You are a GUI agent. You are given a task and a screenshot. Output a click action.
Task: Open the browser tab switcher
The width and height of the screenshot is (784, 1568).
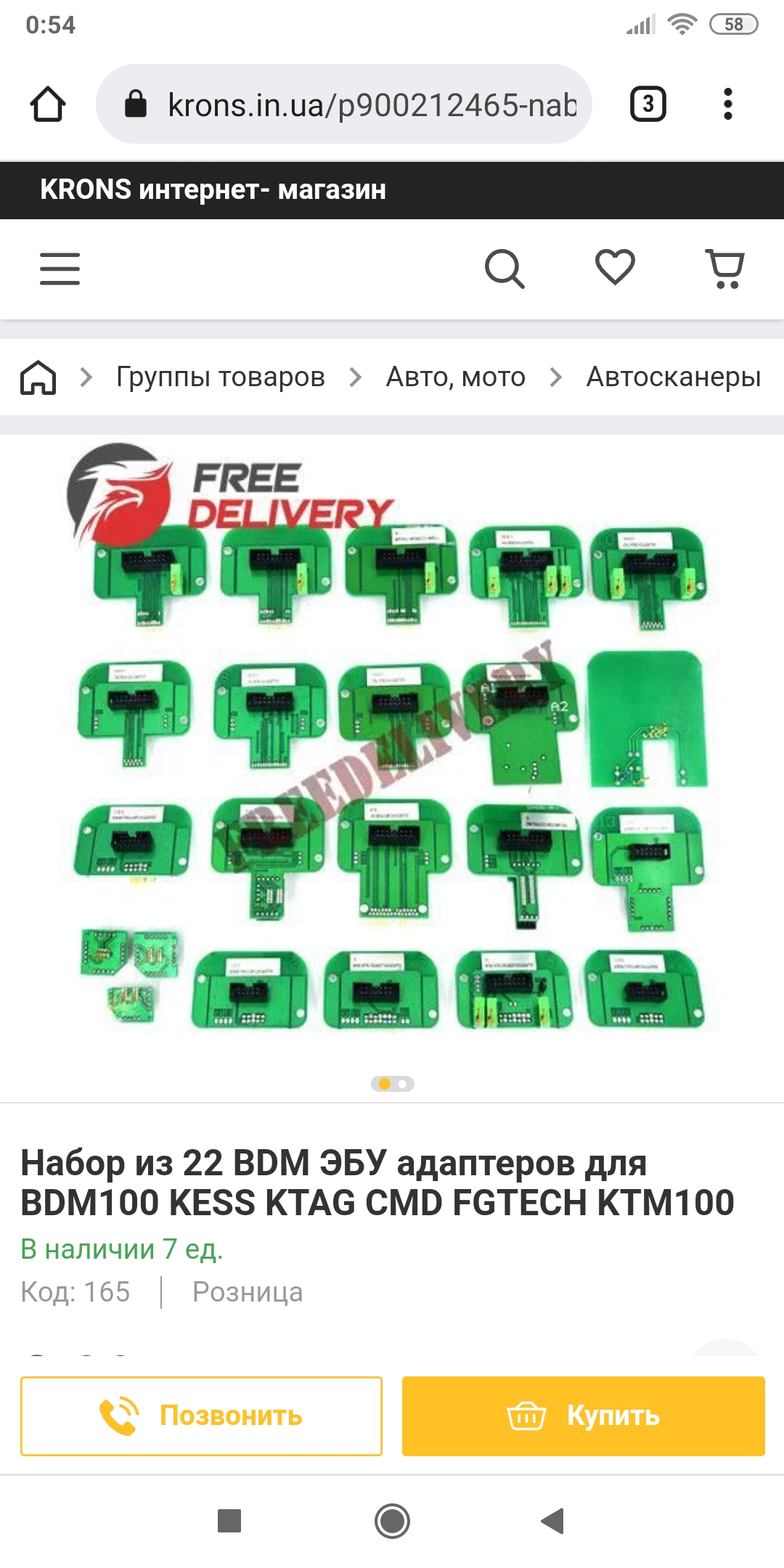click(x=648, y=105)
